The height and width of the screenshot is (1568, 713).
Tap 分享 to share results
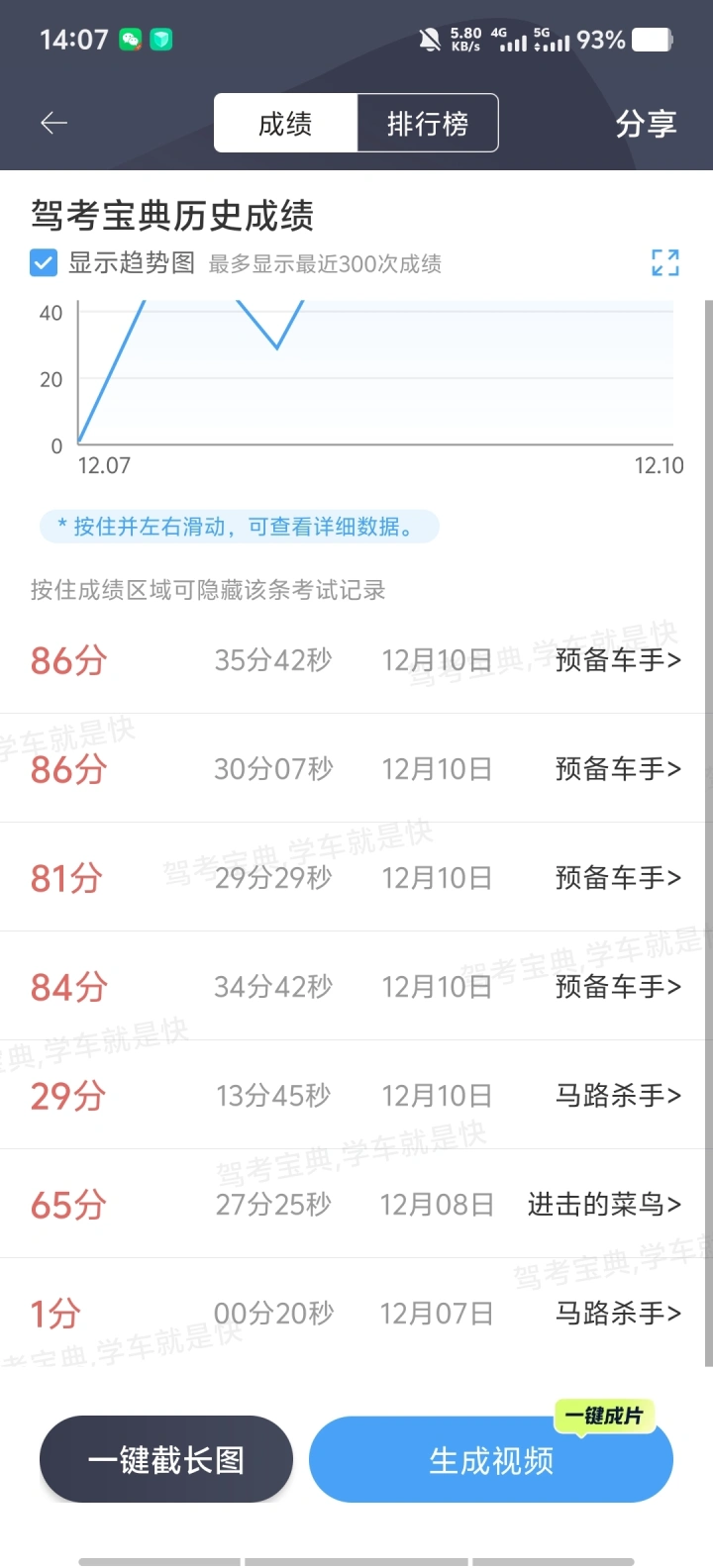click(x=646, y=124)
